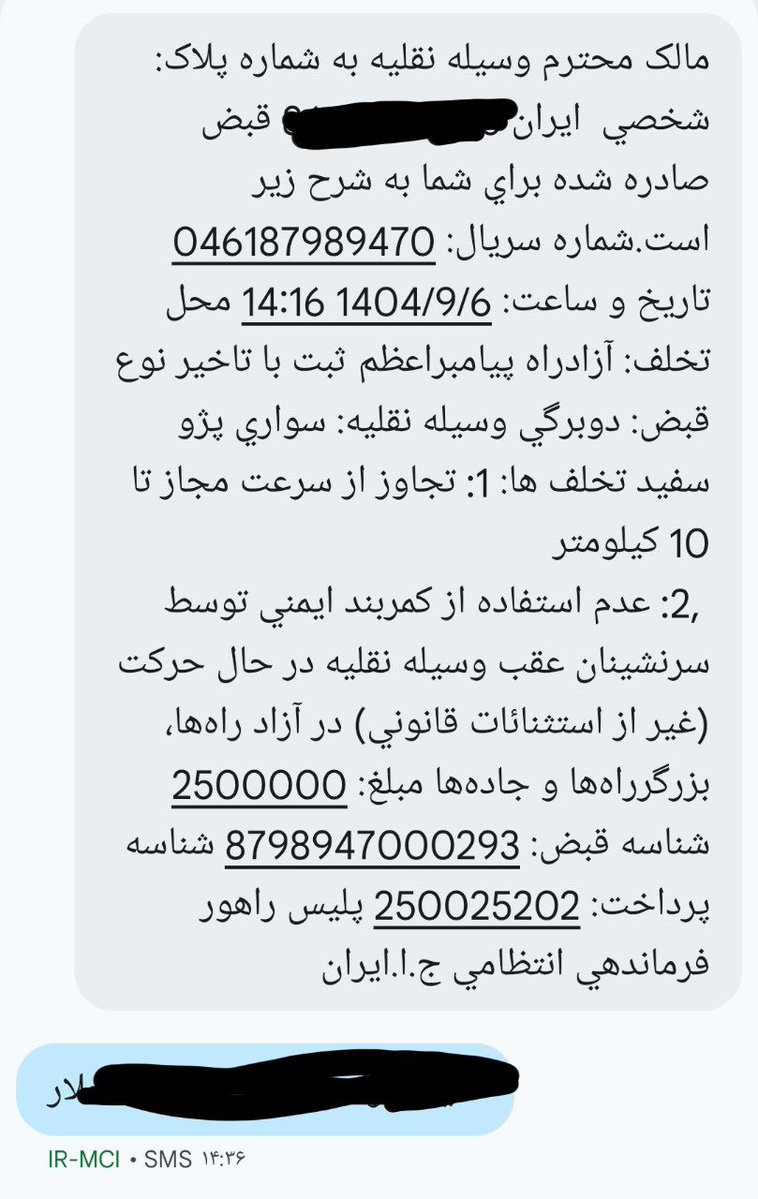Open the underlined date 1404/9/6 14:16
This screenshot has width=758, height=1199.
367,303
